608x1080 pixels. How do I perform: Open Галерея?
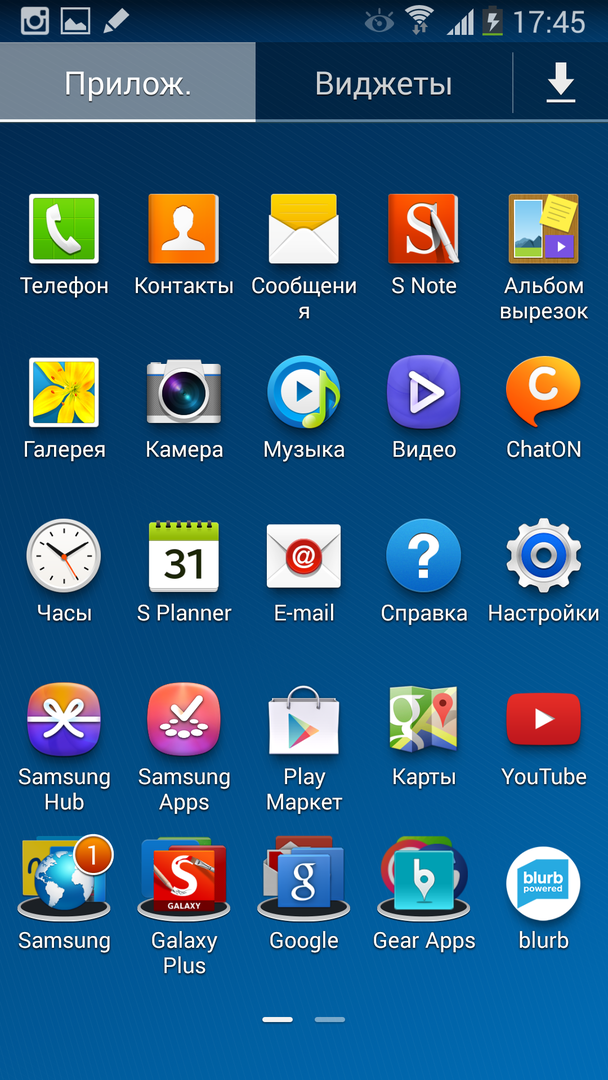[x=64, y=393]
